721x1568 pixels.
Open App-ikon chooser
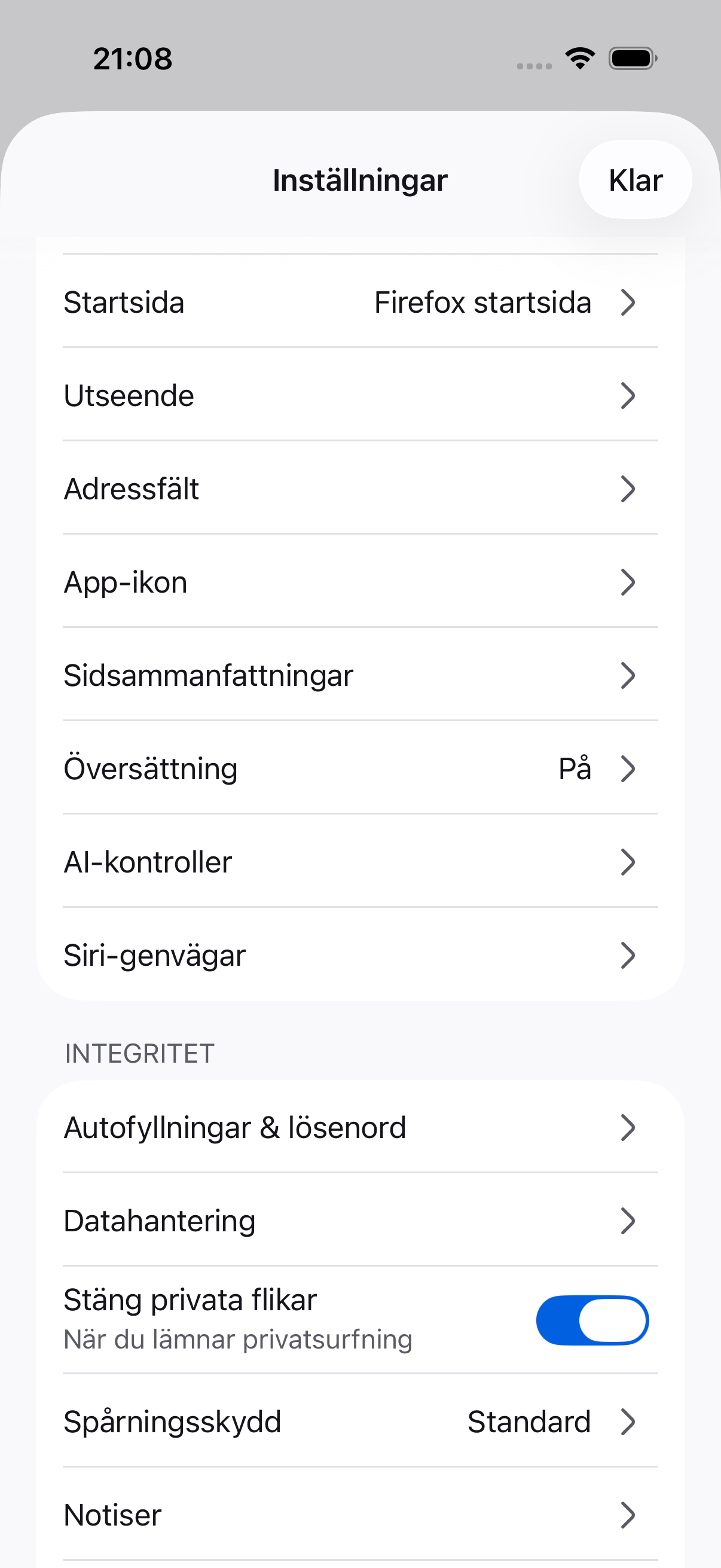pyautogui.click(x=360, y=581)
